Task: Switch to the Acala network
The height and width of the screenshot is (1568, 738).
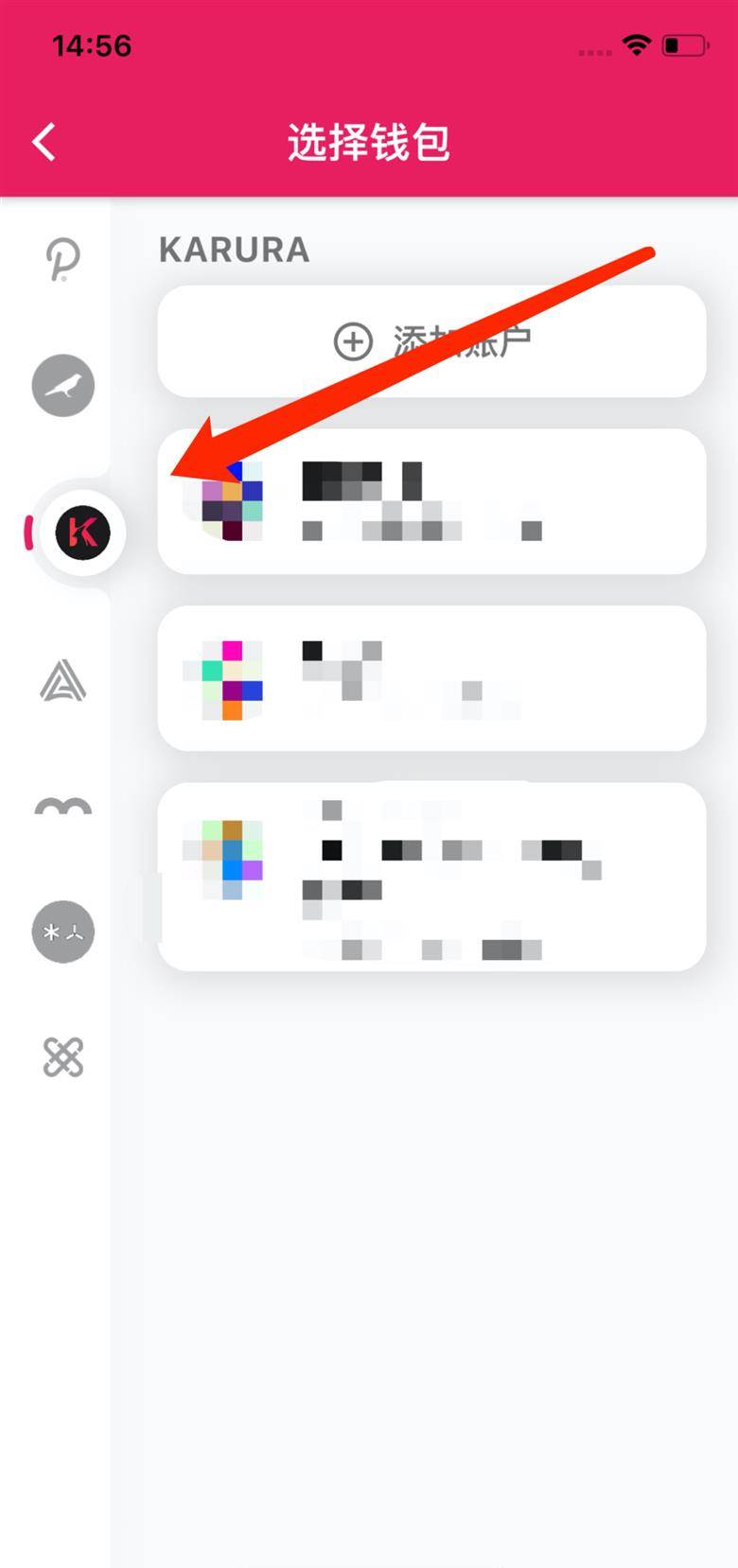Action: pyautogui.click(x=63, y=680)
